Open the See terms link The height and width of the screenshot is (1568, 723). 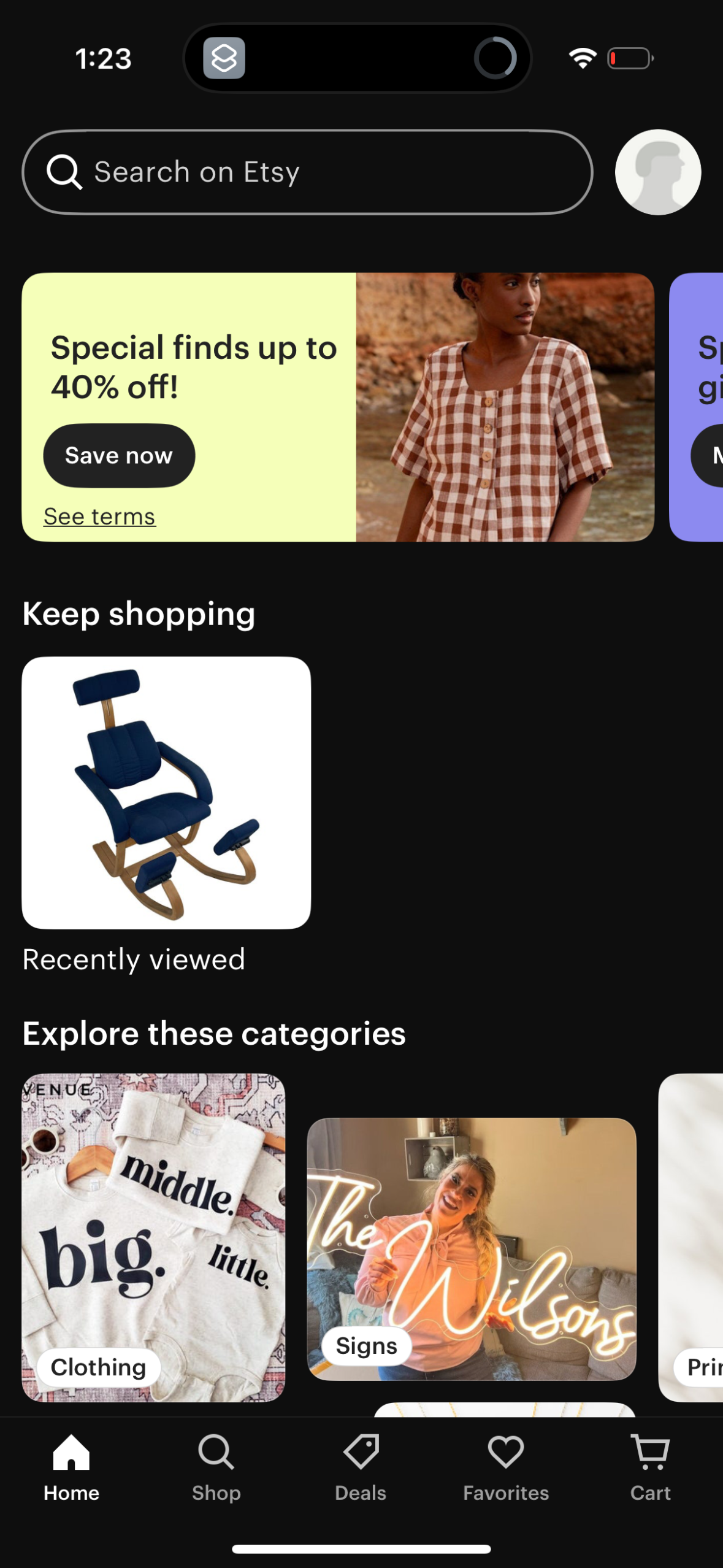(99, 516)
